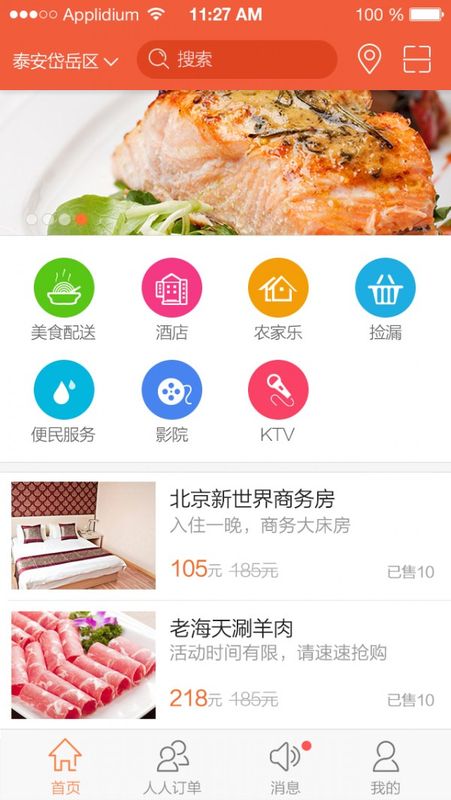Open the 北京新世界商务房 deal
The image size is (451, 800).
[x=226, y=536]
